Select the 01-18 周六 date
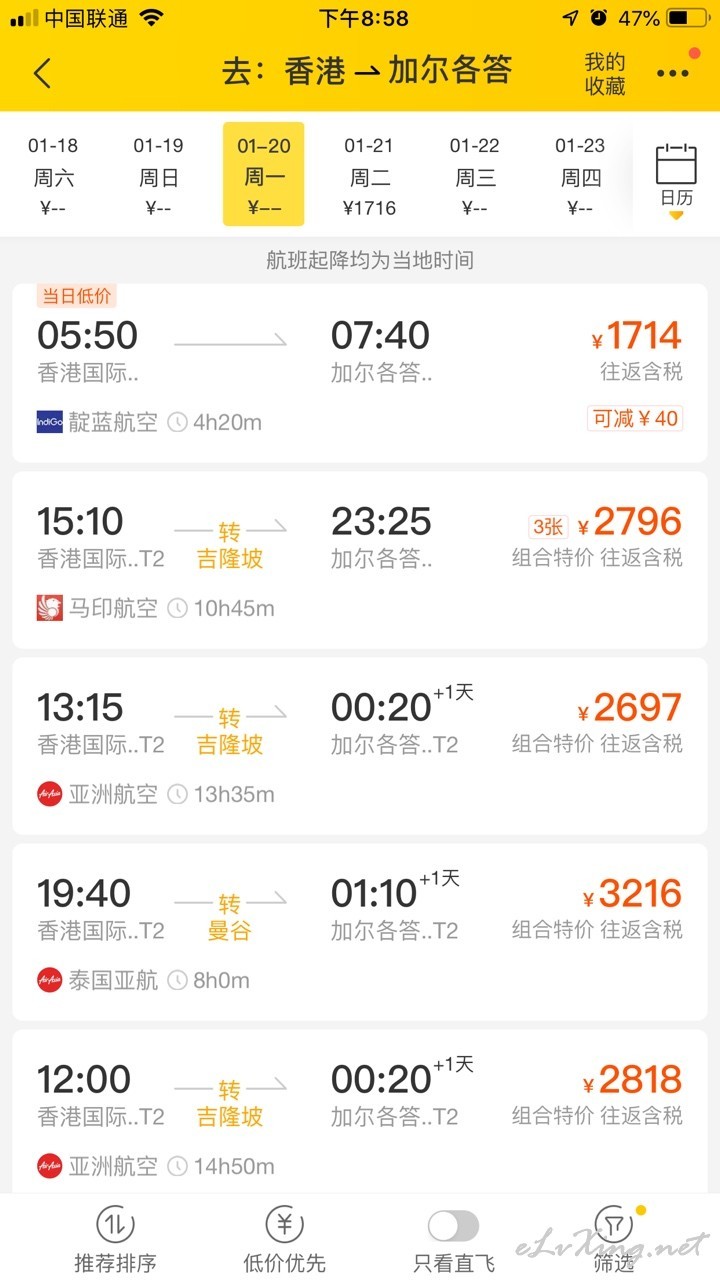The image size is (720, 1280). 53,176
